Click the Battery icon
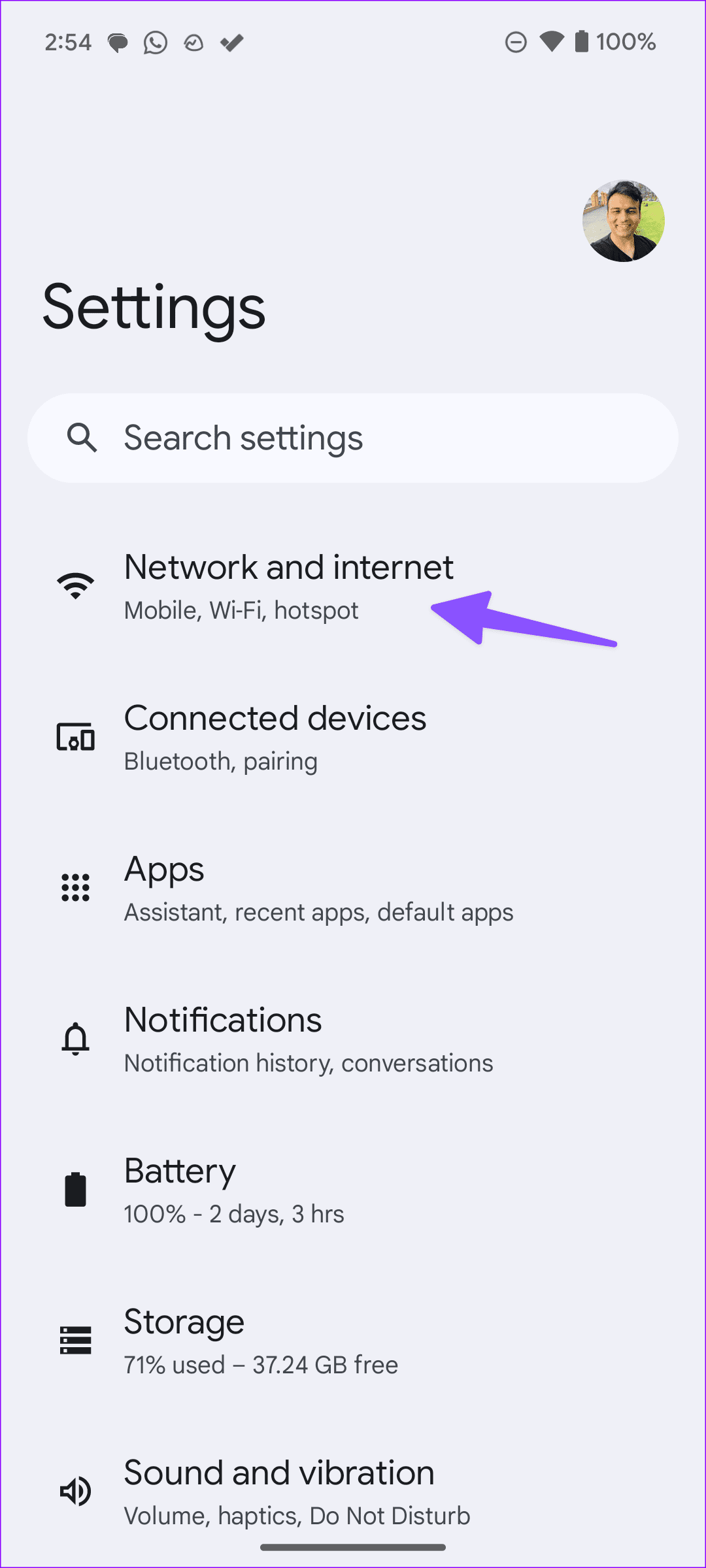This screenshot has height=1568, width=706. (75, 1189)
